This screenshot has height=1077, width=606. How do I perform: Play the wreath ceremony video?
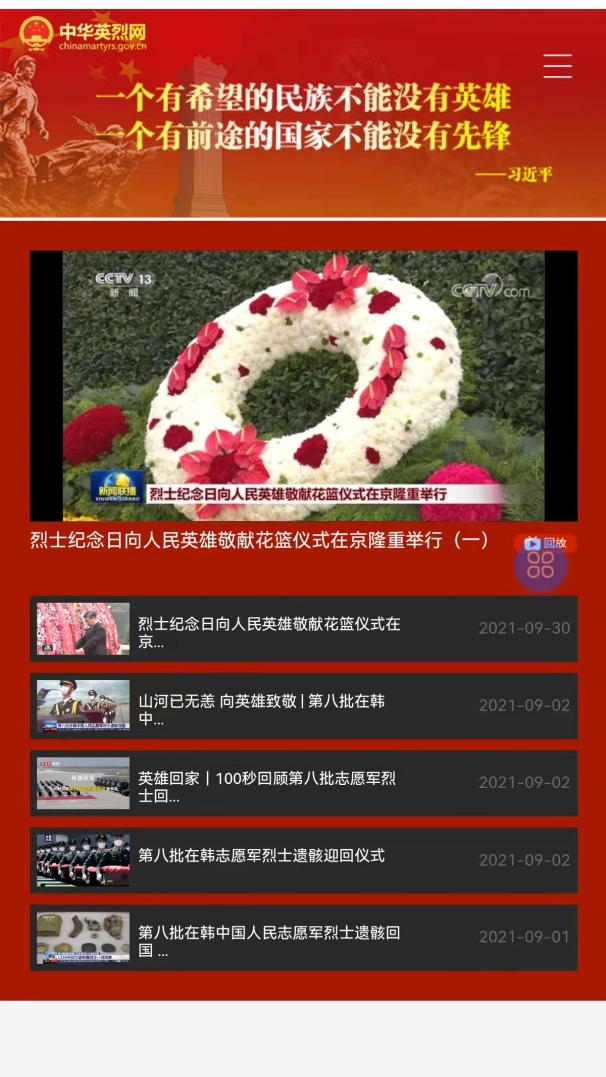[303, 385]
